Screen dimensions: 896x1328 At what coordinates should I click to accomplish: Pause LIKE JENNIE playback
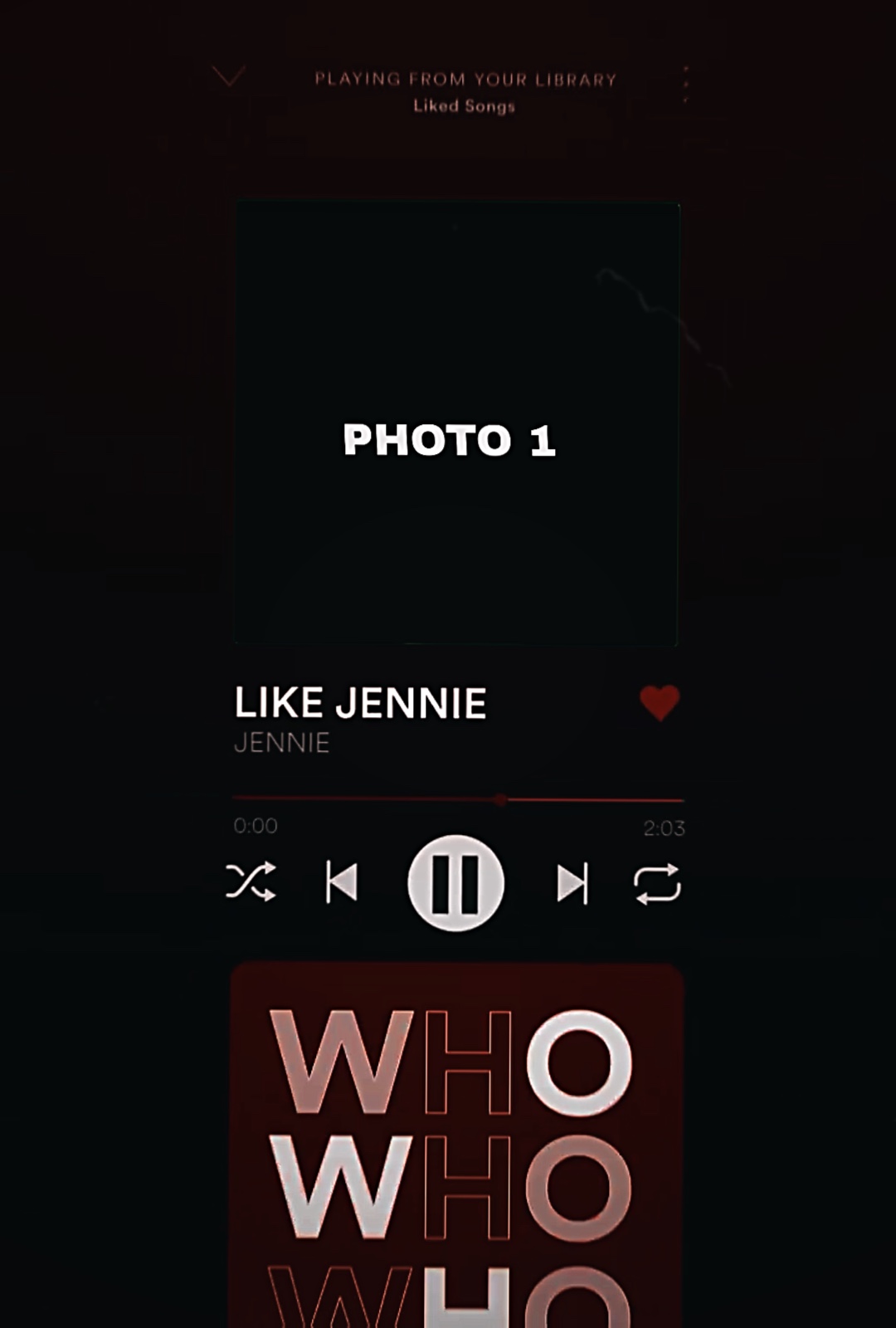pyautogui.click(x=457, y=884)
